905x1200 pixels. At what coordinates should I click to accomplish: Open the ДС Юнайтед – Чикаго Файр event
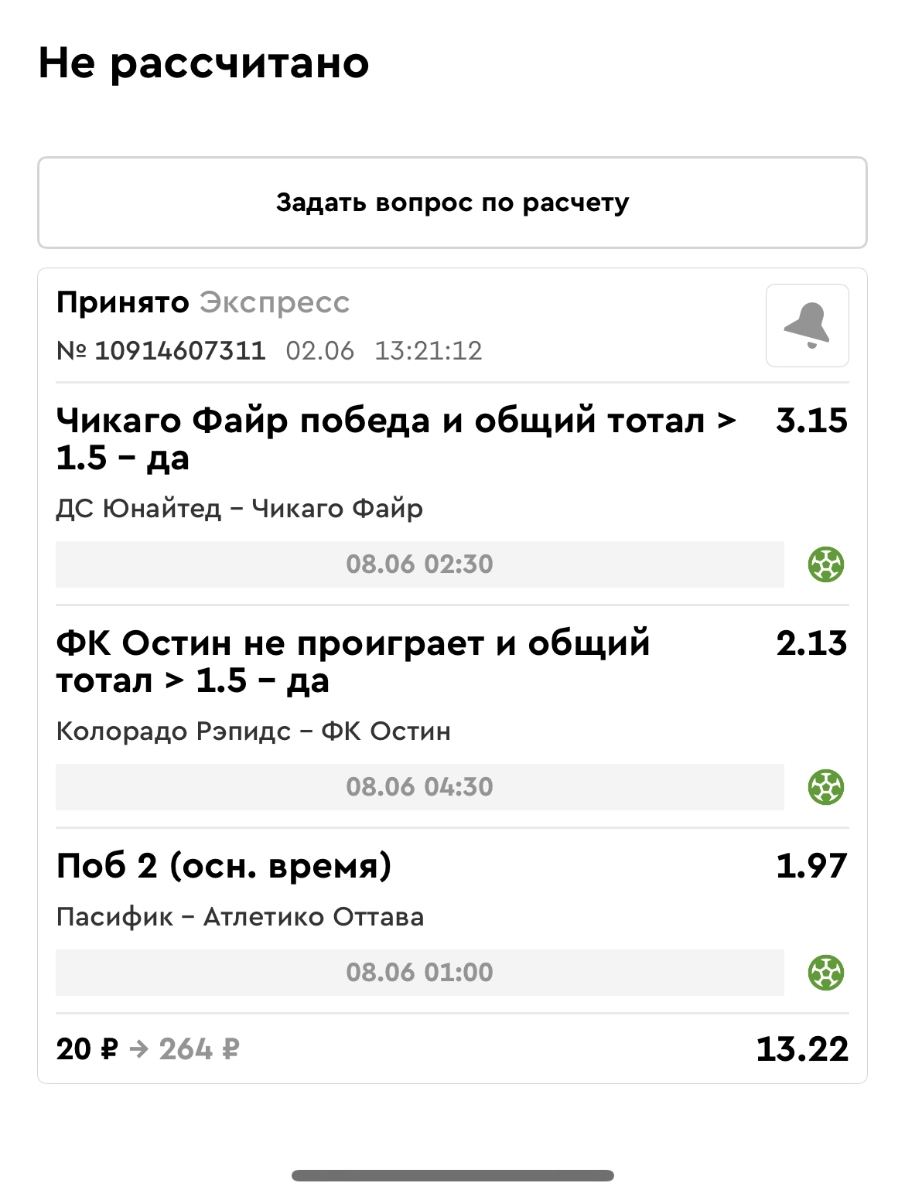[x=240, y=509]
